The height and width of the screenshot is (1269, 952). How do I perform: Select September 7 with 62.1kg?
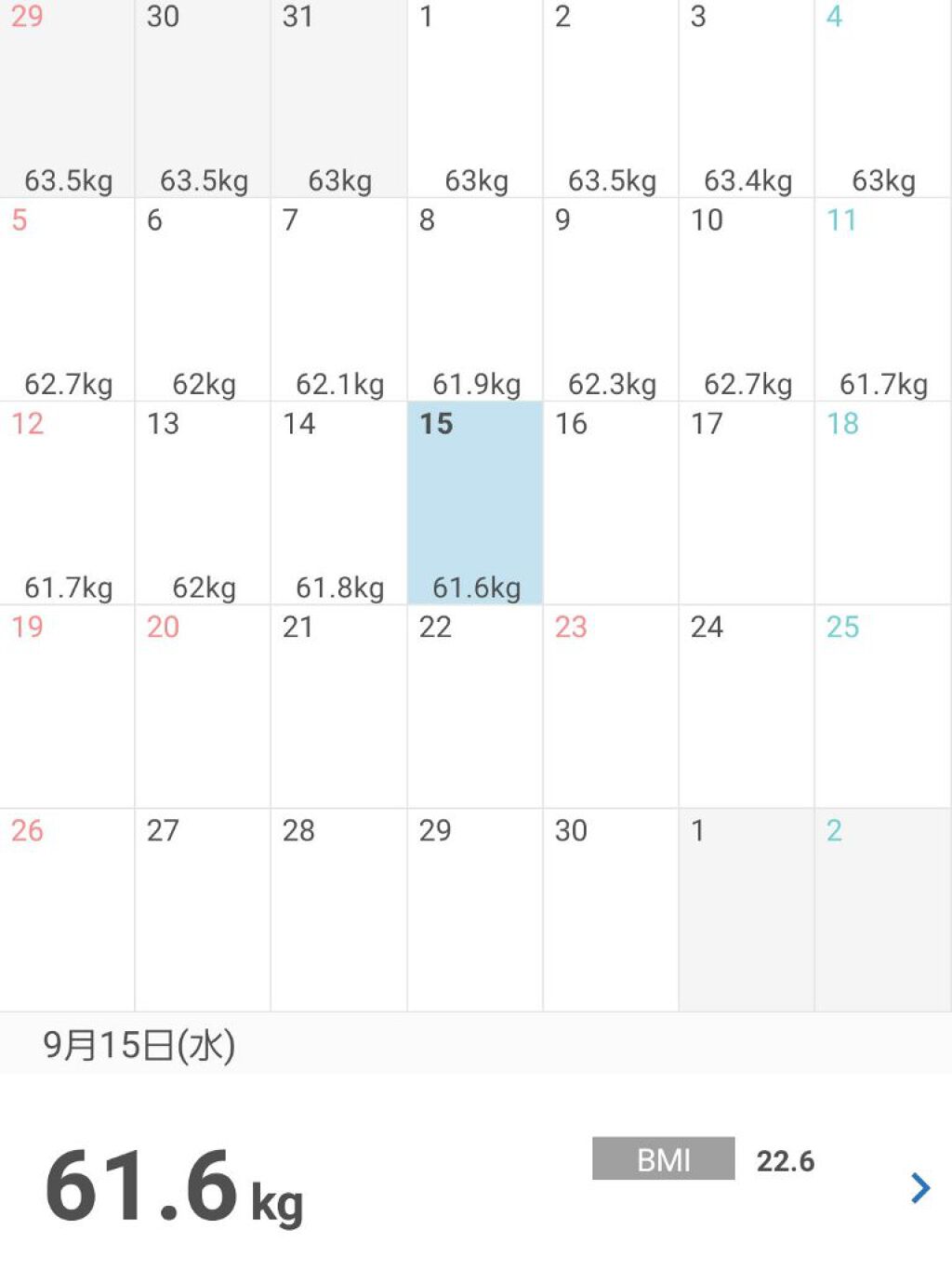click(338, 299)
